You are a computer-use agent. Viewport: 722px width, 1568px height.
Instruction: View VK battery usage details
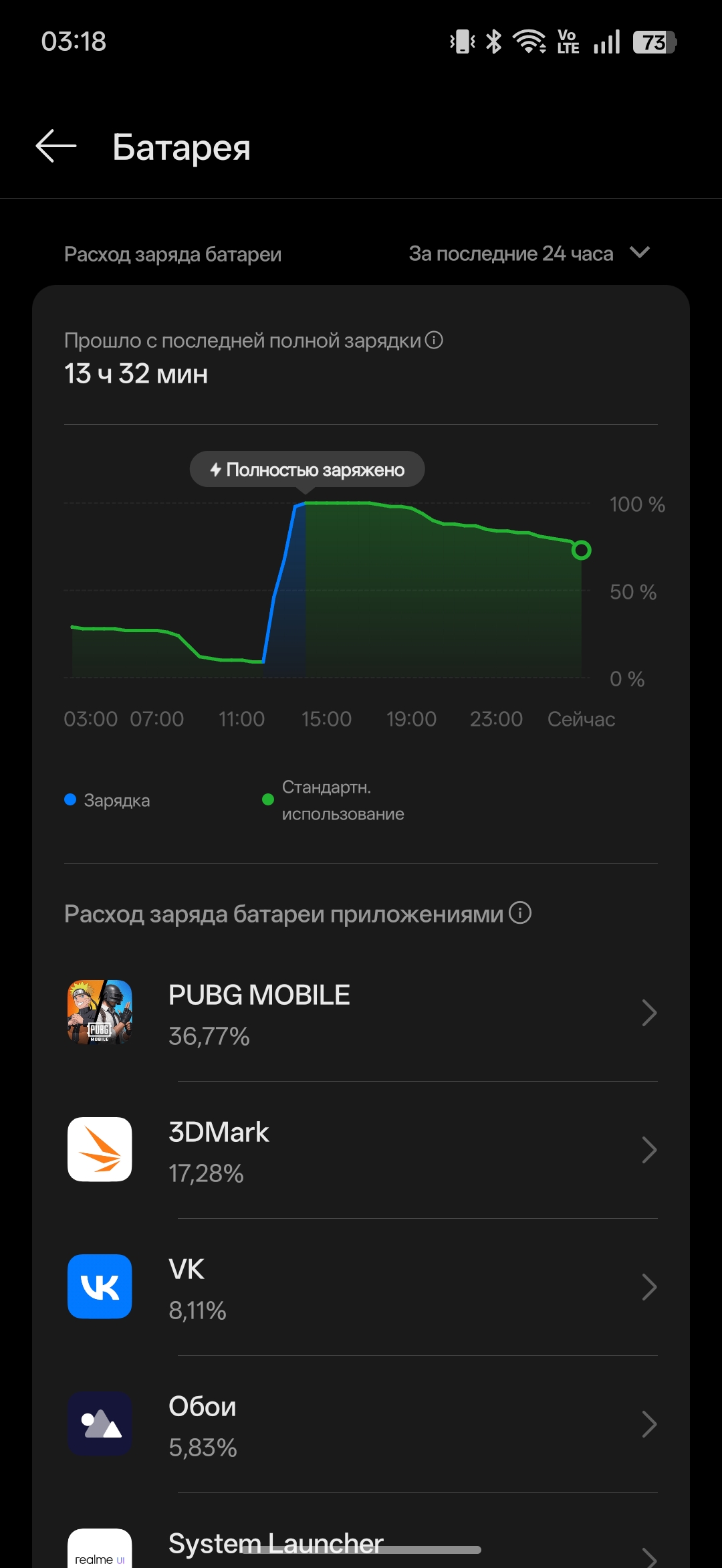361,1287
